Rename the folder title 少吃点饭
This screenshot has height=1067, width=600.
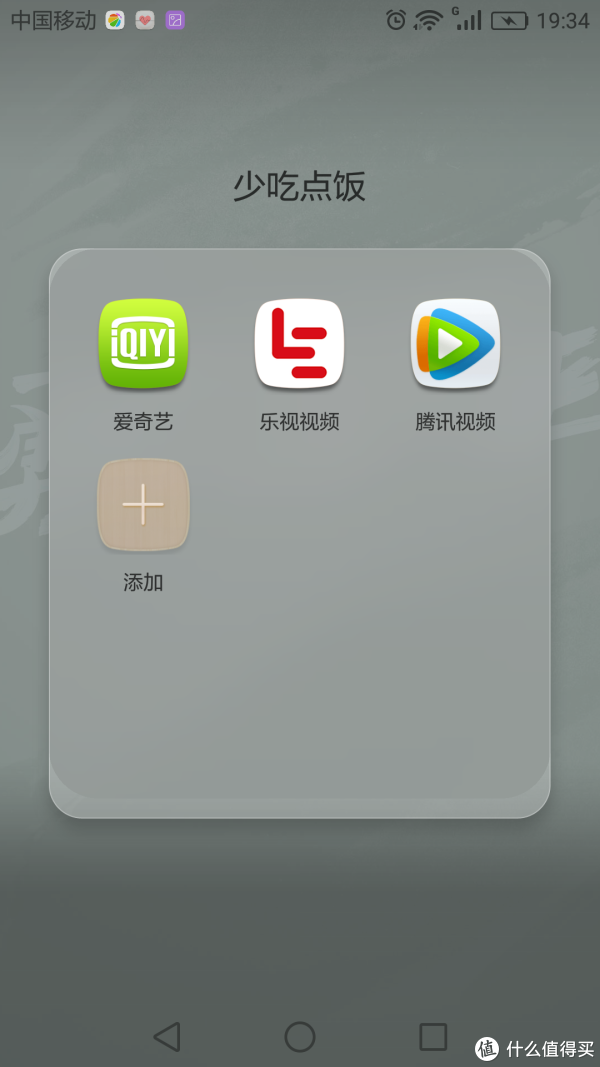(x=299, y=187)
